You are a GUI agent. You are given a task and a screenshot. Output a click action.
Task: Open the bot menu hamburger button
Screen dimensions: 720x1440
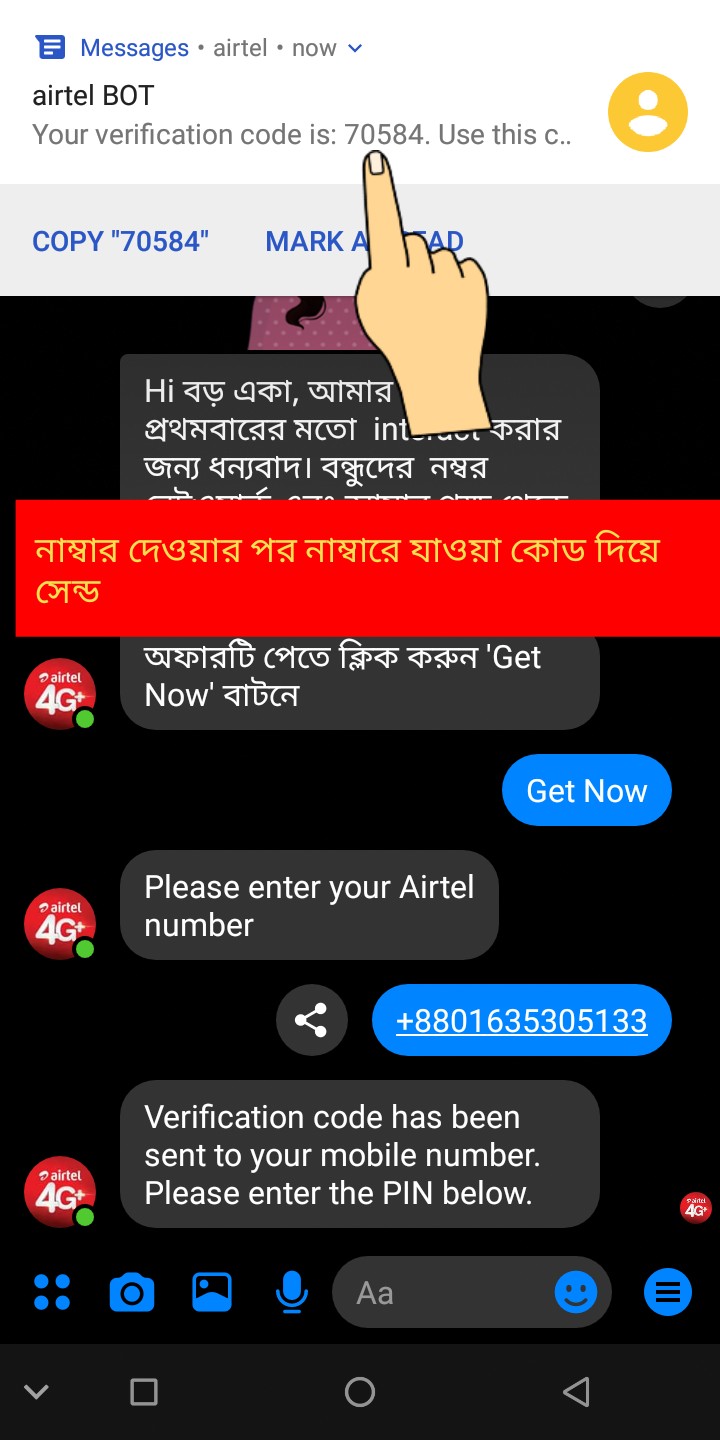click(x=667, y=1293)
